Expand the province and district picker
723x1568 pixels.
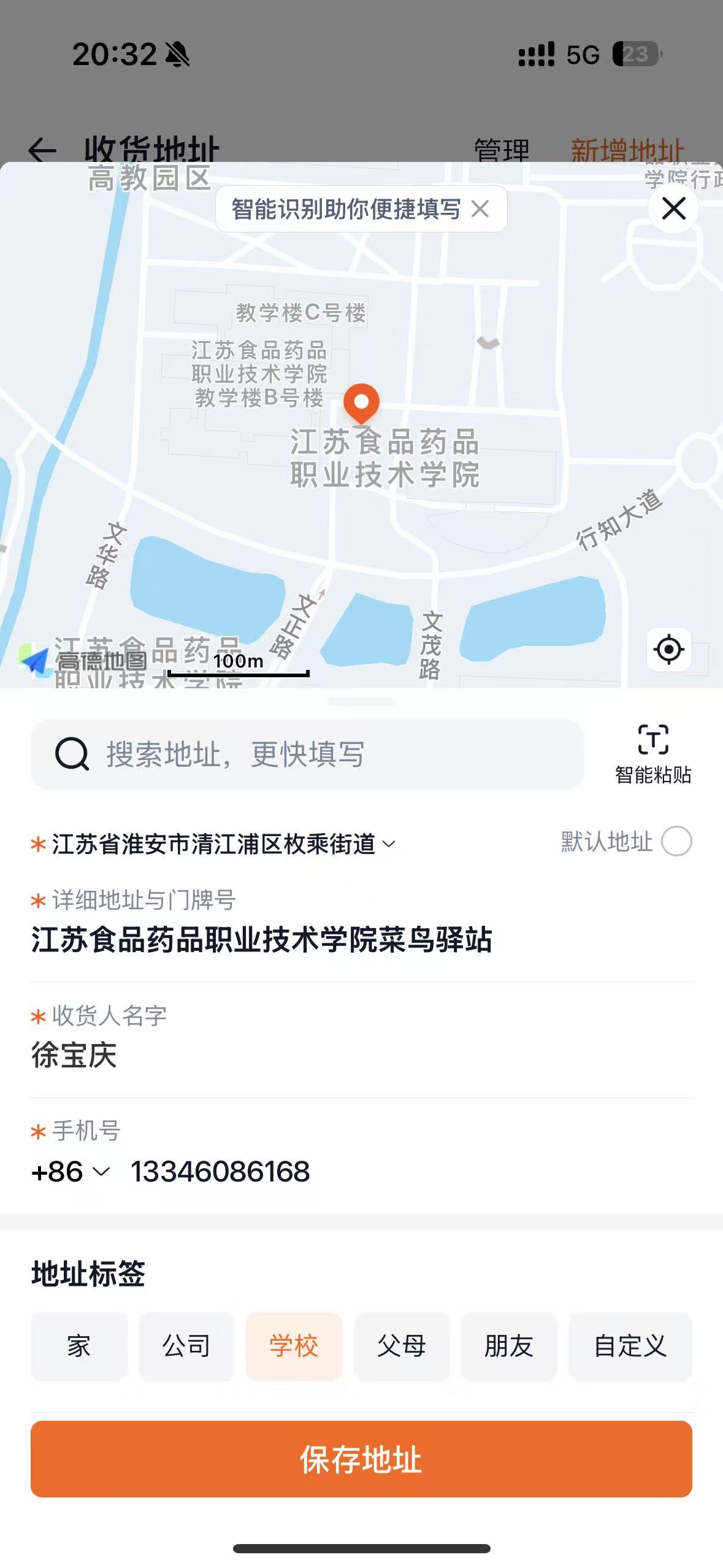pos(213,844)
